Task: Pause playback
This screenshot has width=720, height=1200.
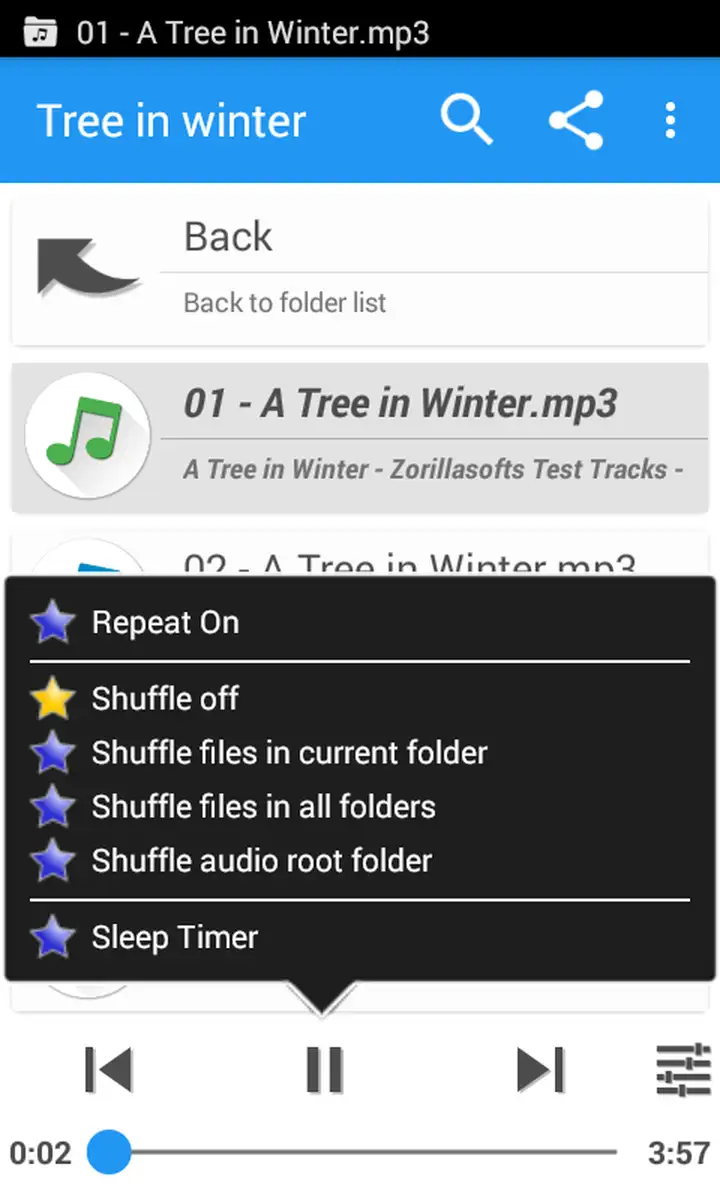Action: coord(324,1070)
